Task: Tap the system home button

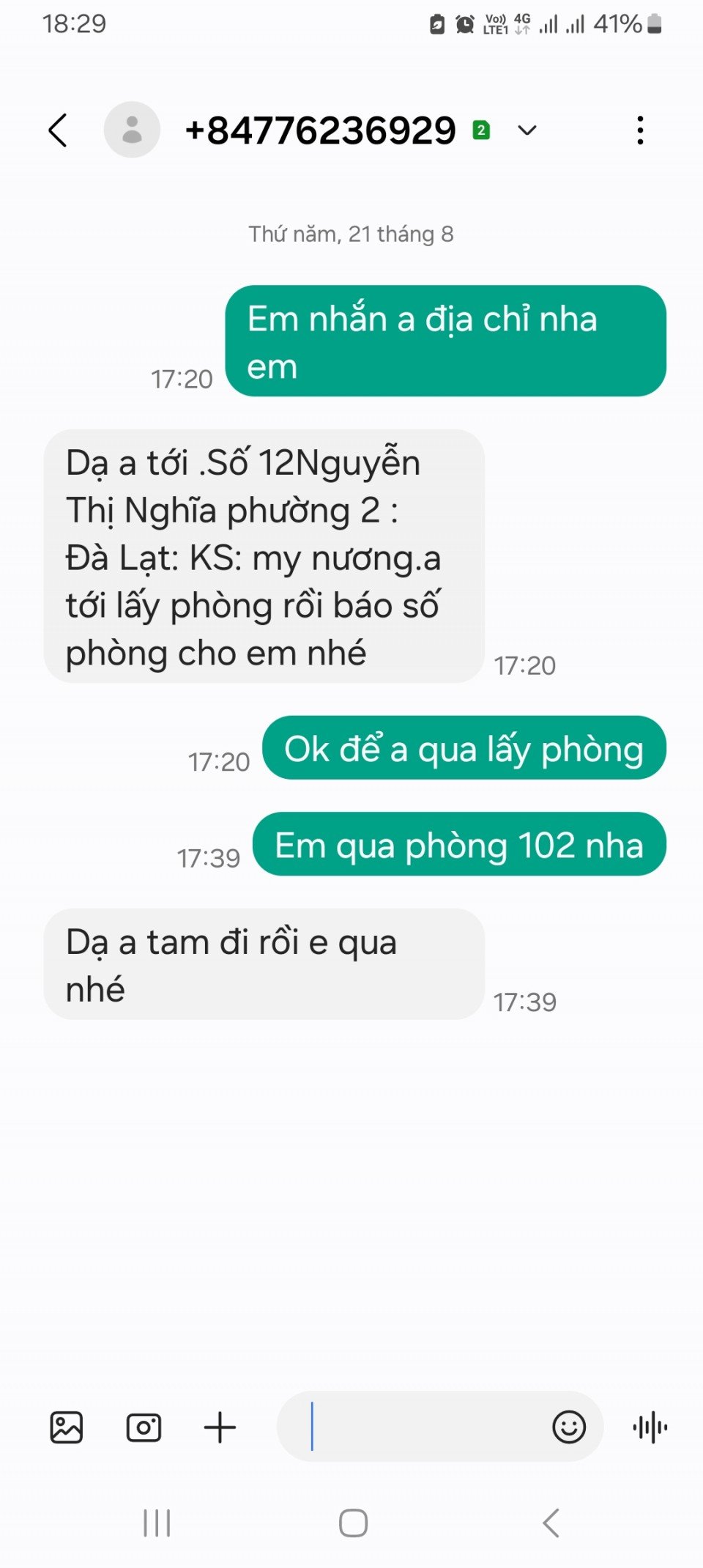Action: [353, 1523]
